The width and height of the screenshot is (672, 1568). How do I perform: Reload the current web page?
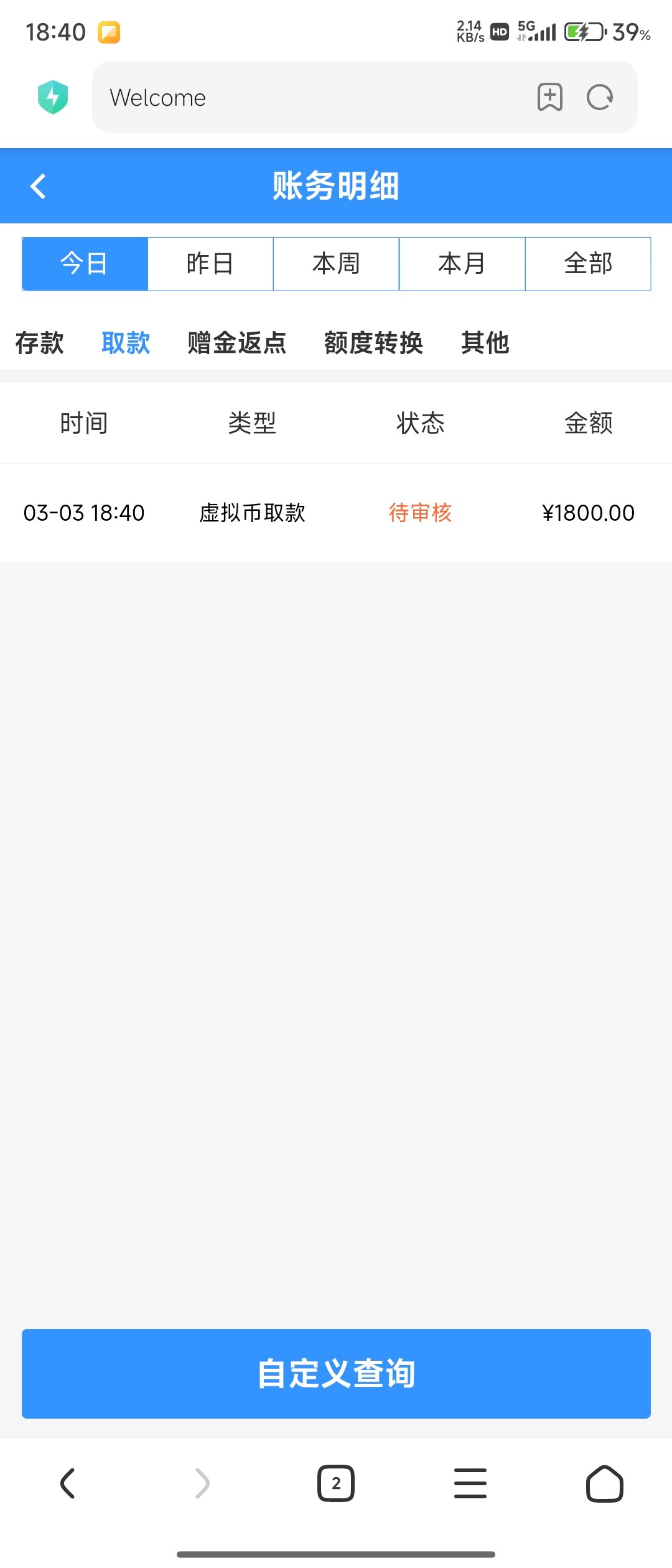coord(600,97)
